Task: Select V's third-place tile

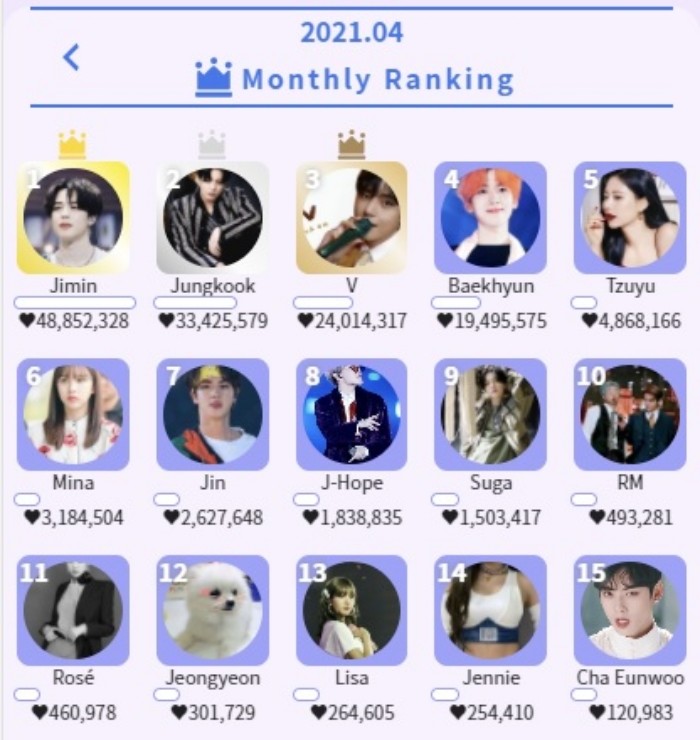Action: 351,217
